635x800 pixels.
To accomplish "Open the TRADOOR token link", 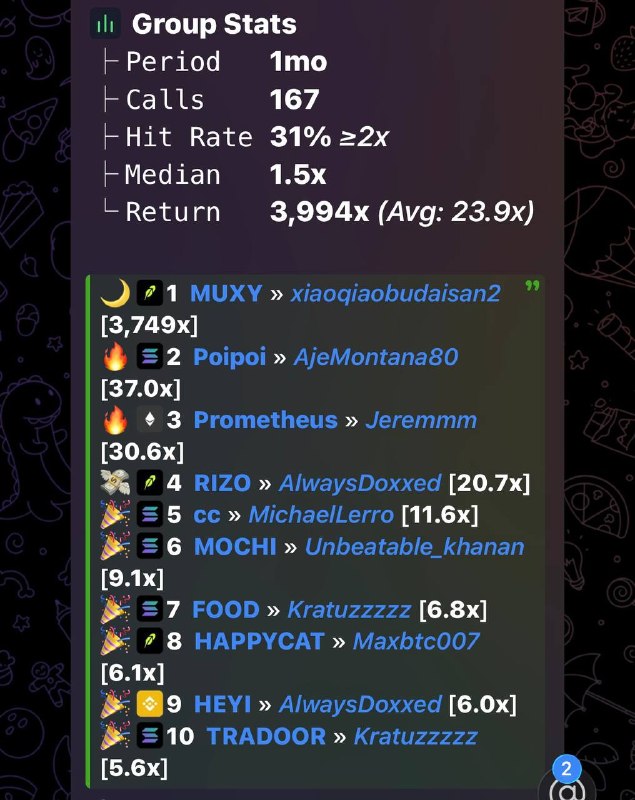I will [x=266, y=736].
